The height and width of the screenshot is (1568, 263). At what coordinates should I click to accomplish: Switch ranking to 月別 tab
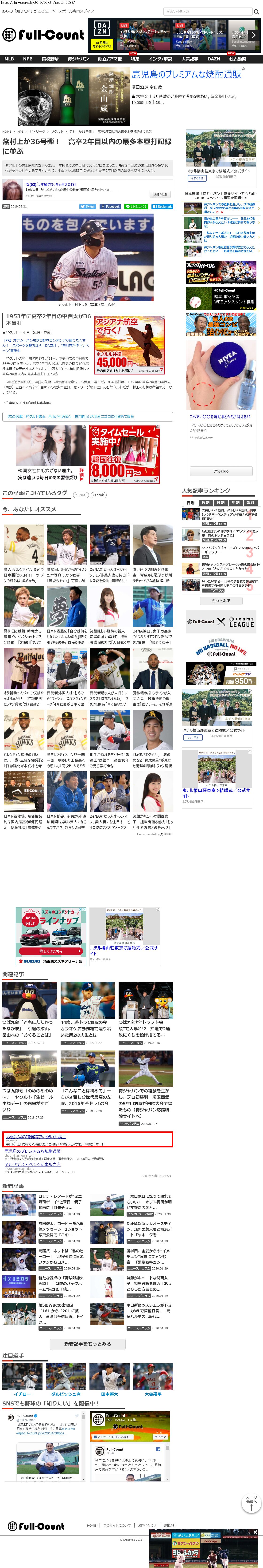[x=220, y=503]
